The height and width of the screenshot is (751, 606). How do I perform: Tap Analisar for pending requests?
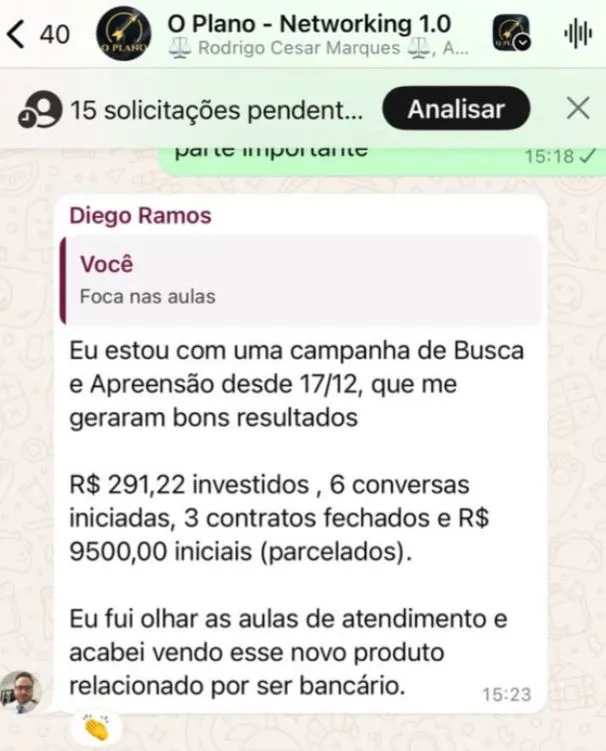point(456,110)
